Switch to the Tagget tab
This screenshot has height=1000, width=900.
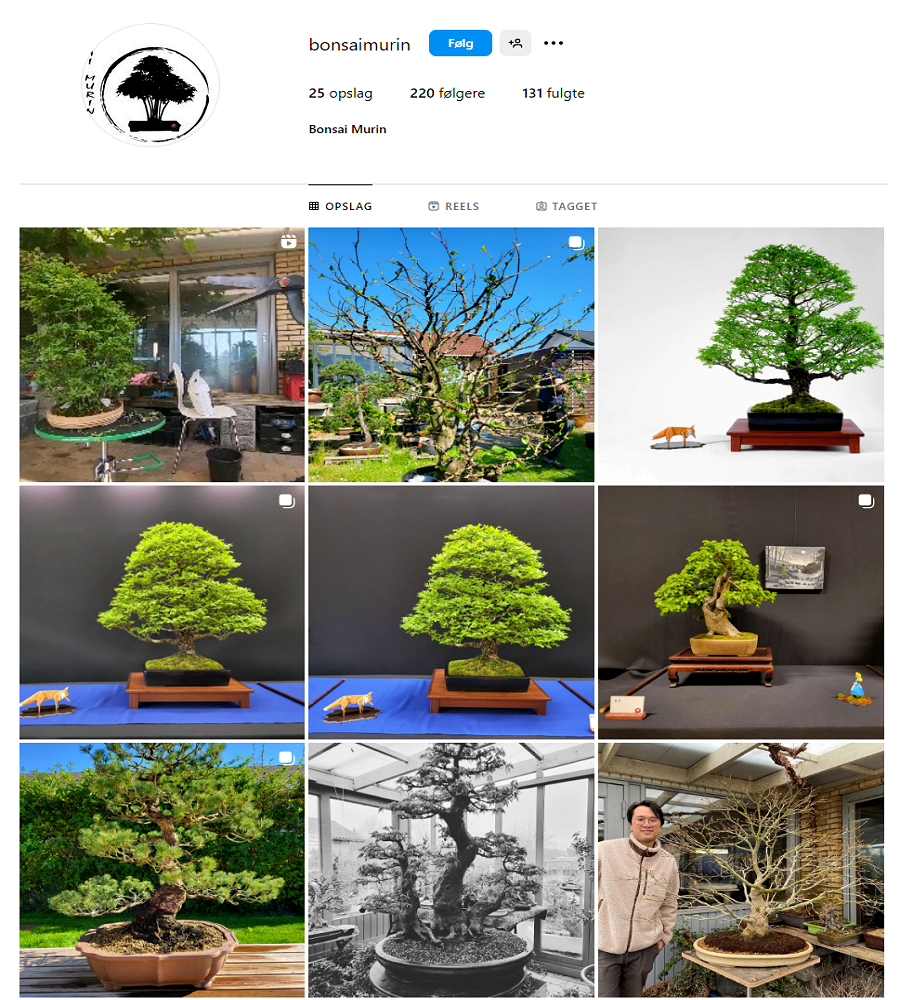coord(566,206)
